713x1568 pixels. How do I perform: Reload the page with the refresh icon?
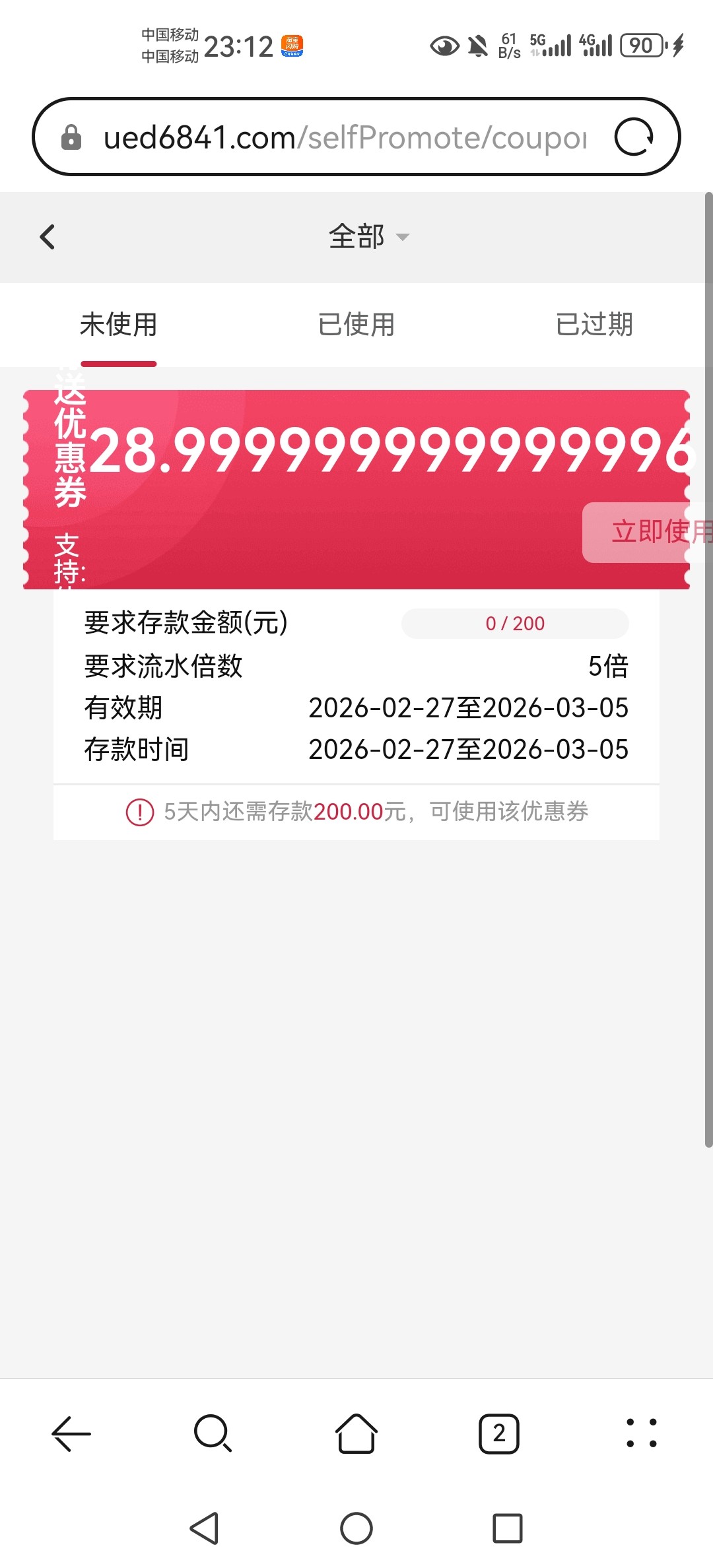click(x=634, y=137)
